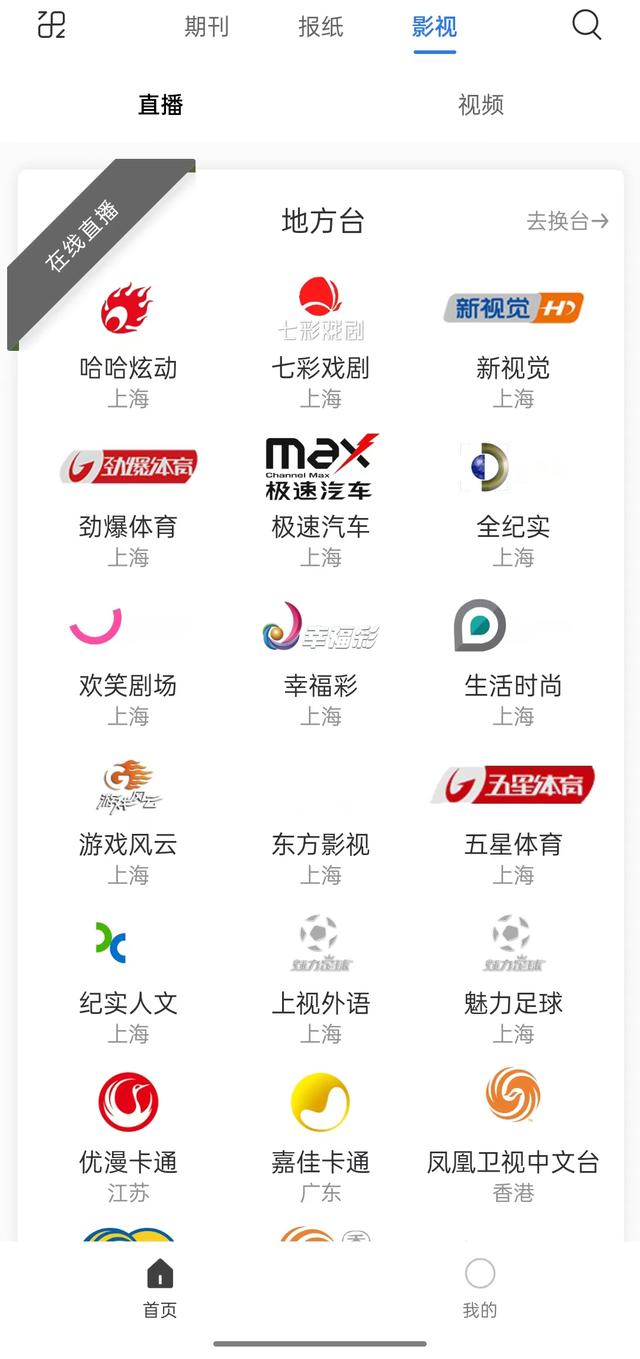
Task: Tap the scan icon in top-left corner
Action: tap(51, 25)
